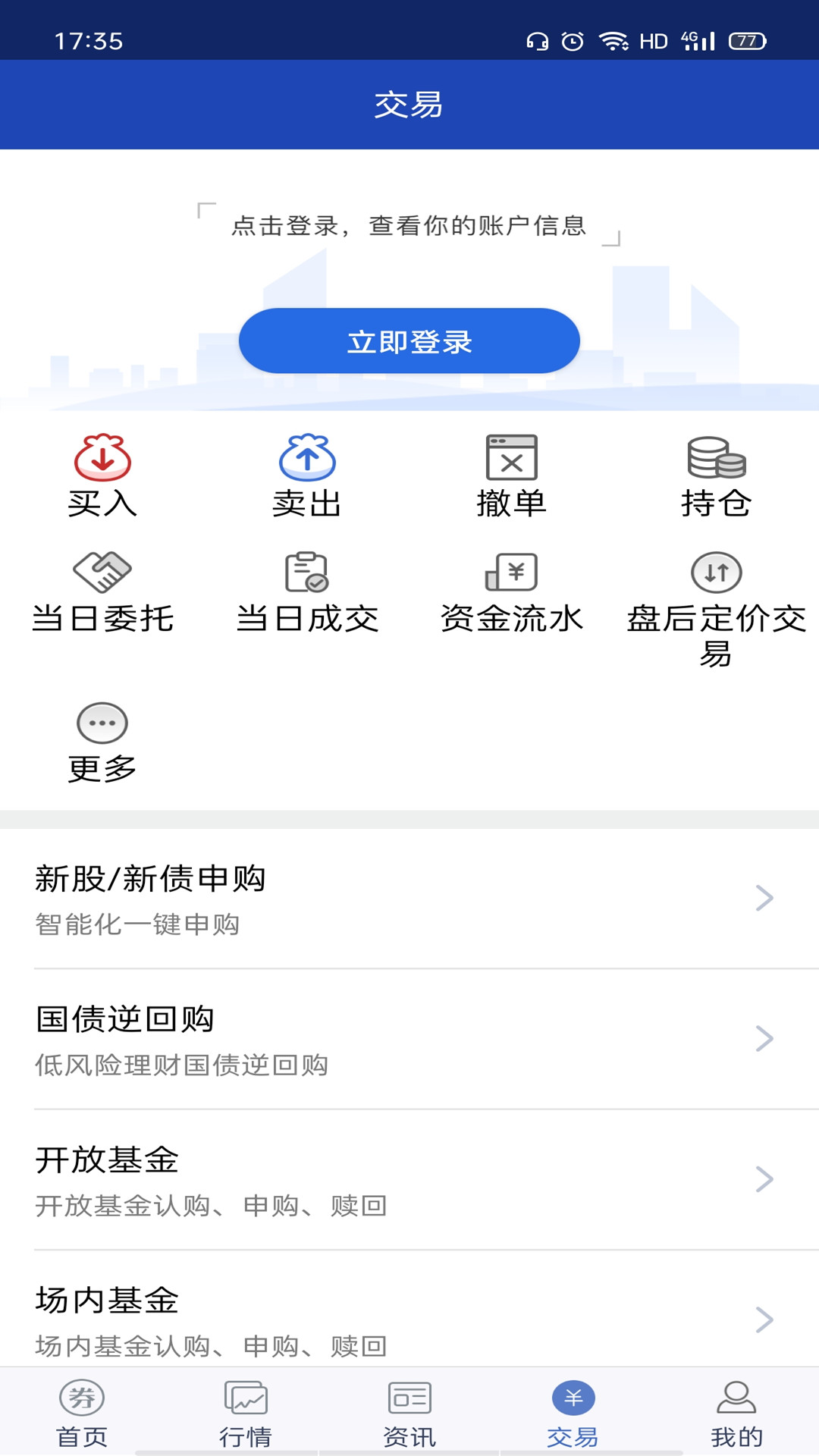Tap 点击登录，查看你的账户信息 prompt
819x1456 pixels.
coord(409,224)
